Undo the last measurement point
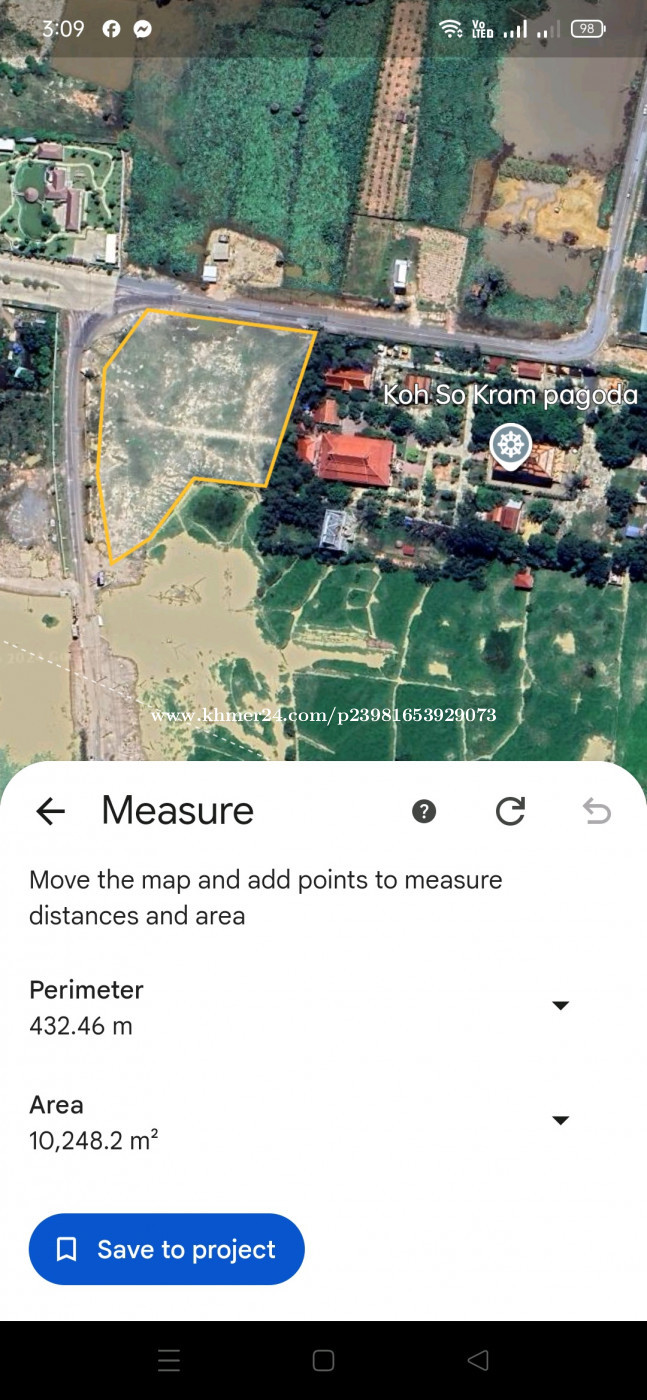Screen dimensions: 647x1400 [597, 811]
